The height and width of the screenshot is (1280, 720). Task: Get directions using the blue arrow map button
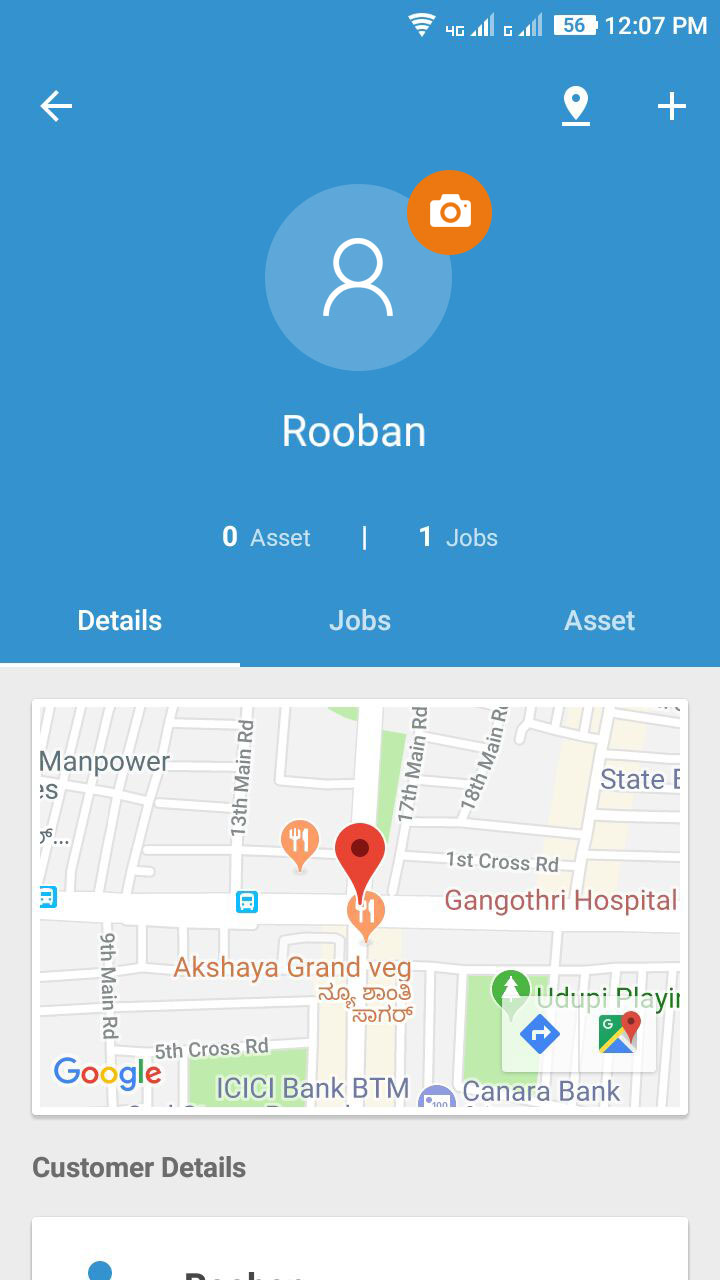pyautogui.click(x=540, y=1034)
